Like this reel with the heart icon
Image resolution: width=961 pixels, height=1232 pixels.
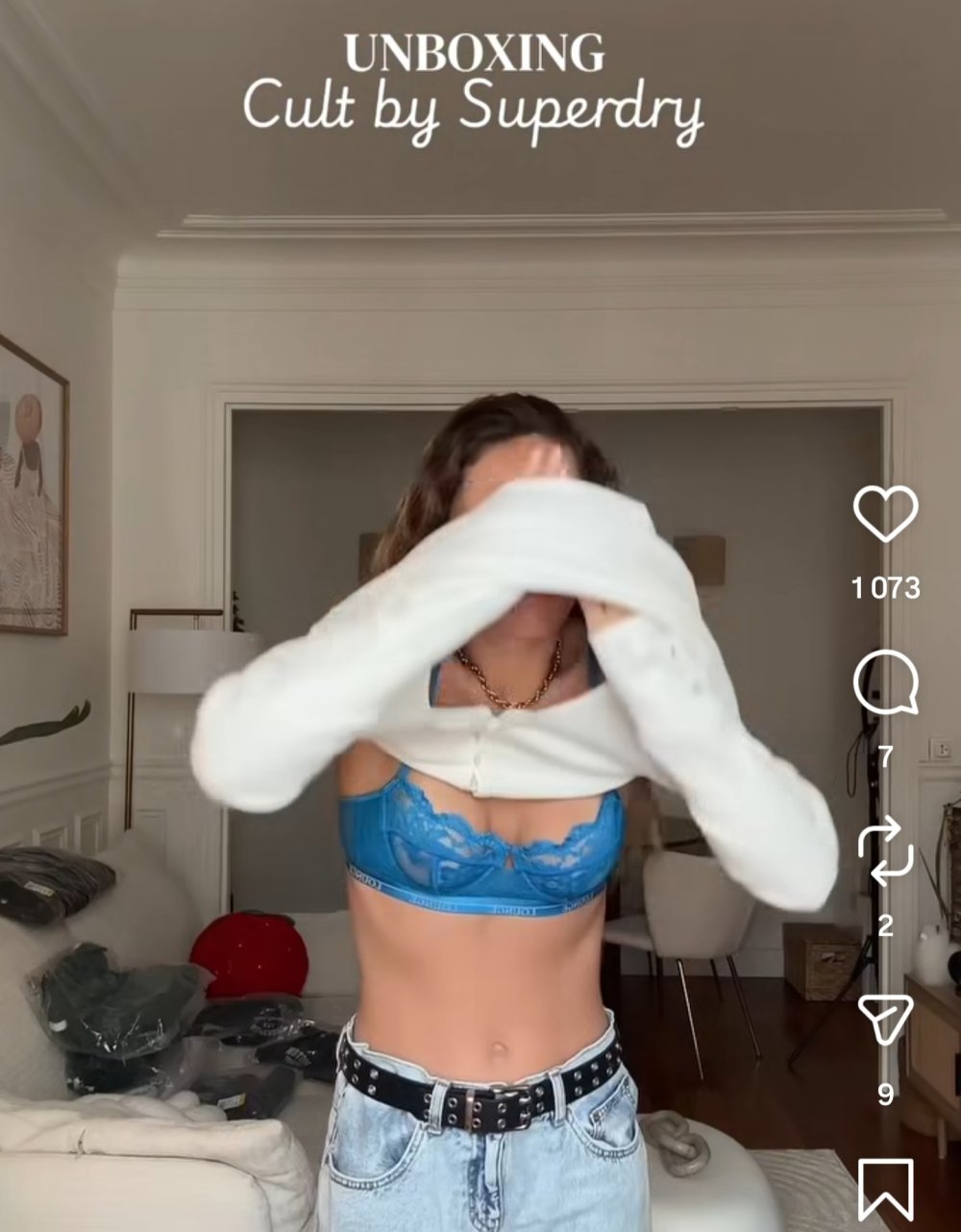pos(885,514)
